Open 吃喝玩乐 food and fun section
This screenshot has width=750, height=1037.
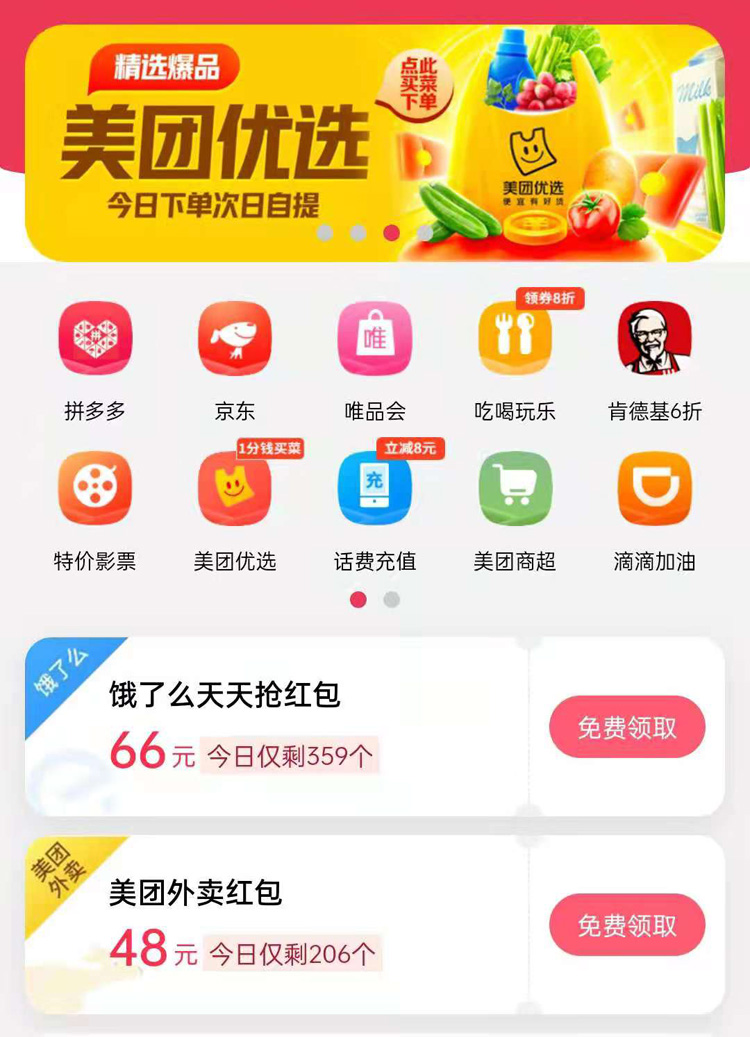[x=517, y=338]
